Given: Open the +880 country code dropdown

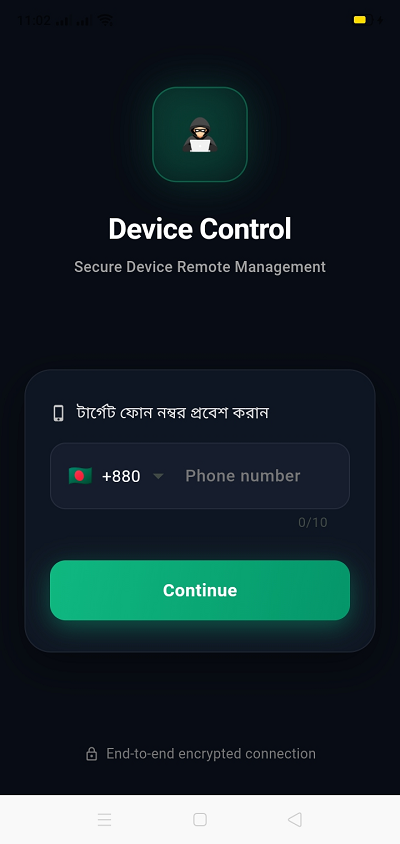Looking at the screenshot, I should [x=116, y=476].
